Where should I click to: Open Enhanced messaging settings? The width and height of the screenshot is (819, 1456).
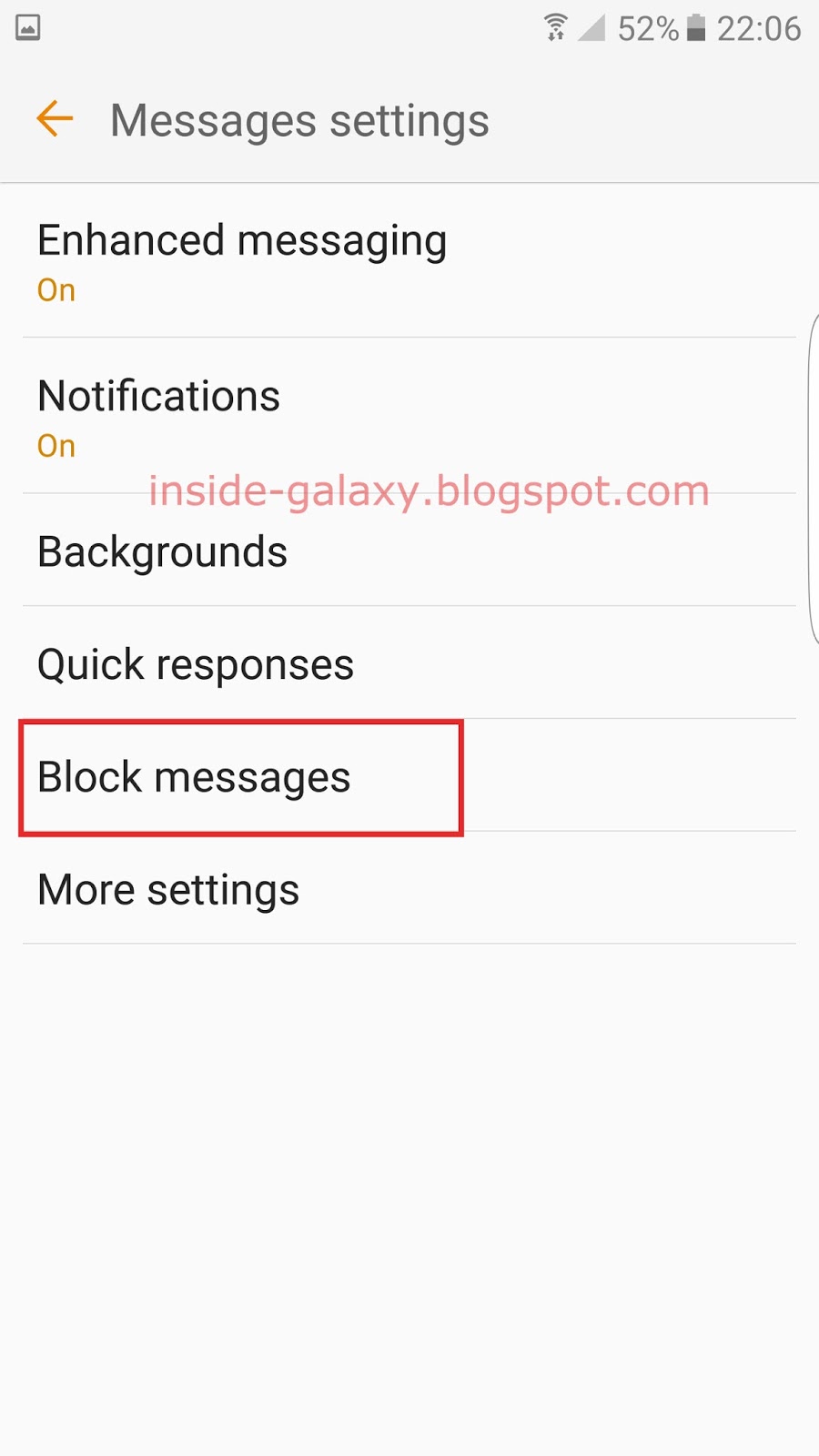(x=242, y=259)
